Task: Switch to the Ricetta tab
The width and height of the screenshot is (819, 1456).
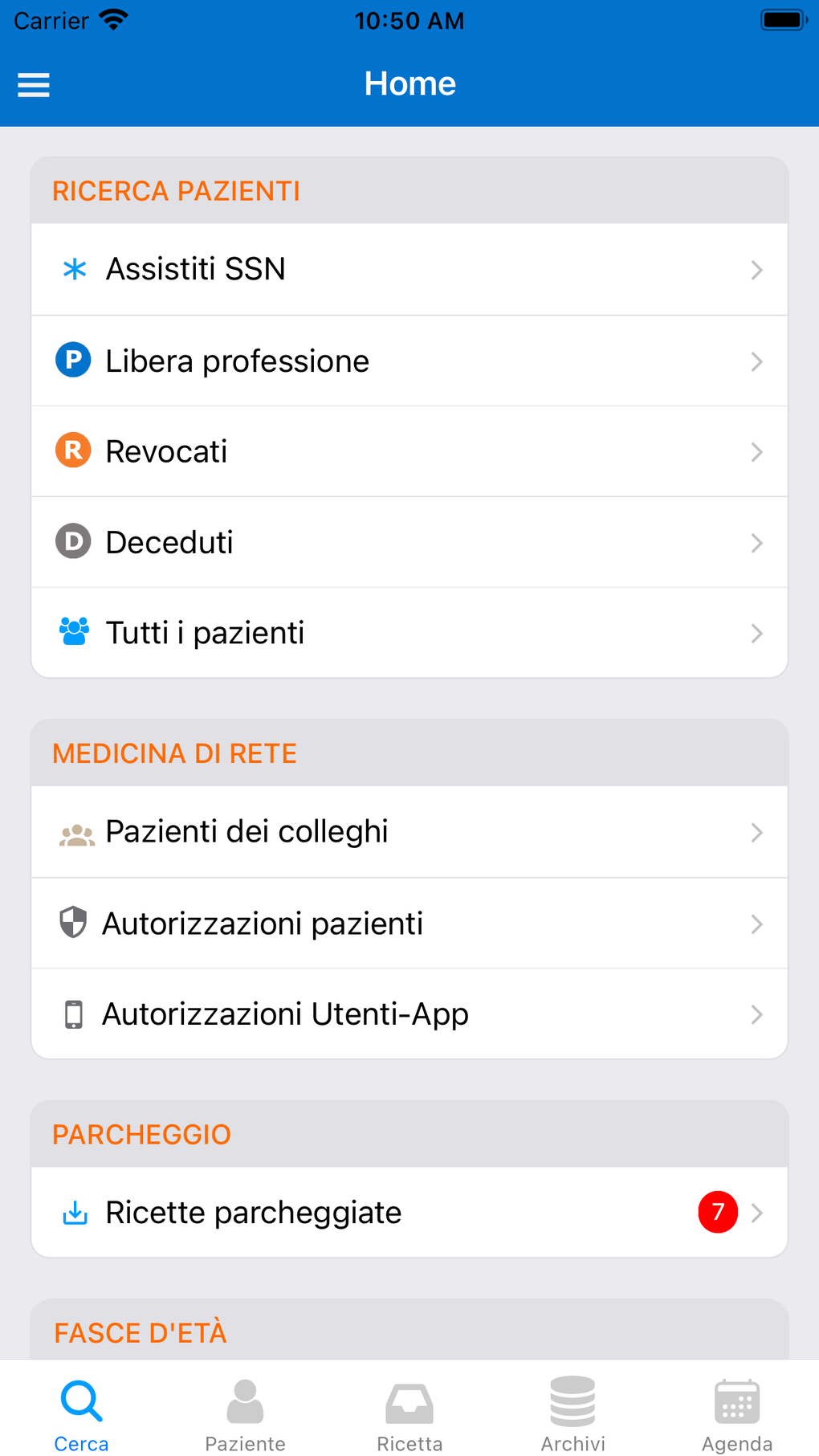Action: 409,1415
